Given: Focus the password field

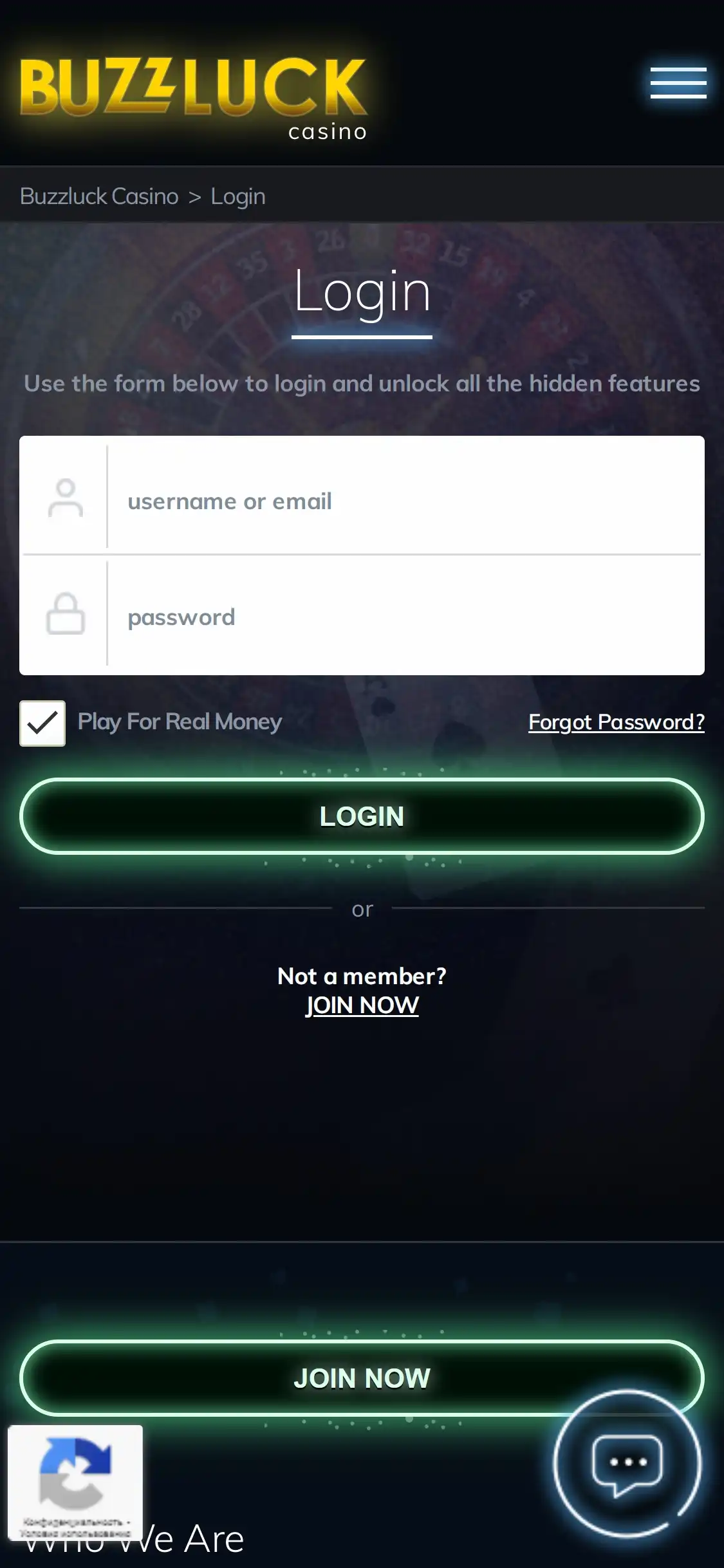Looking at the screenshot, I should click(405, 617).
